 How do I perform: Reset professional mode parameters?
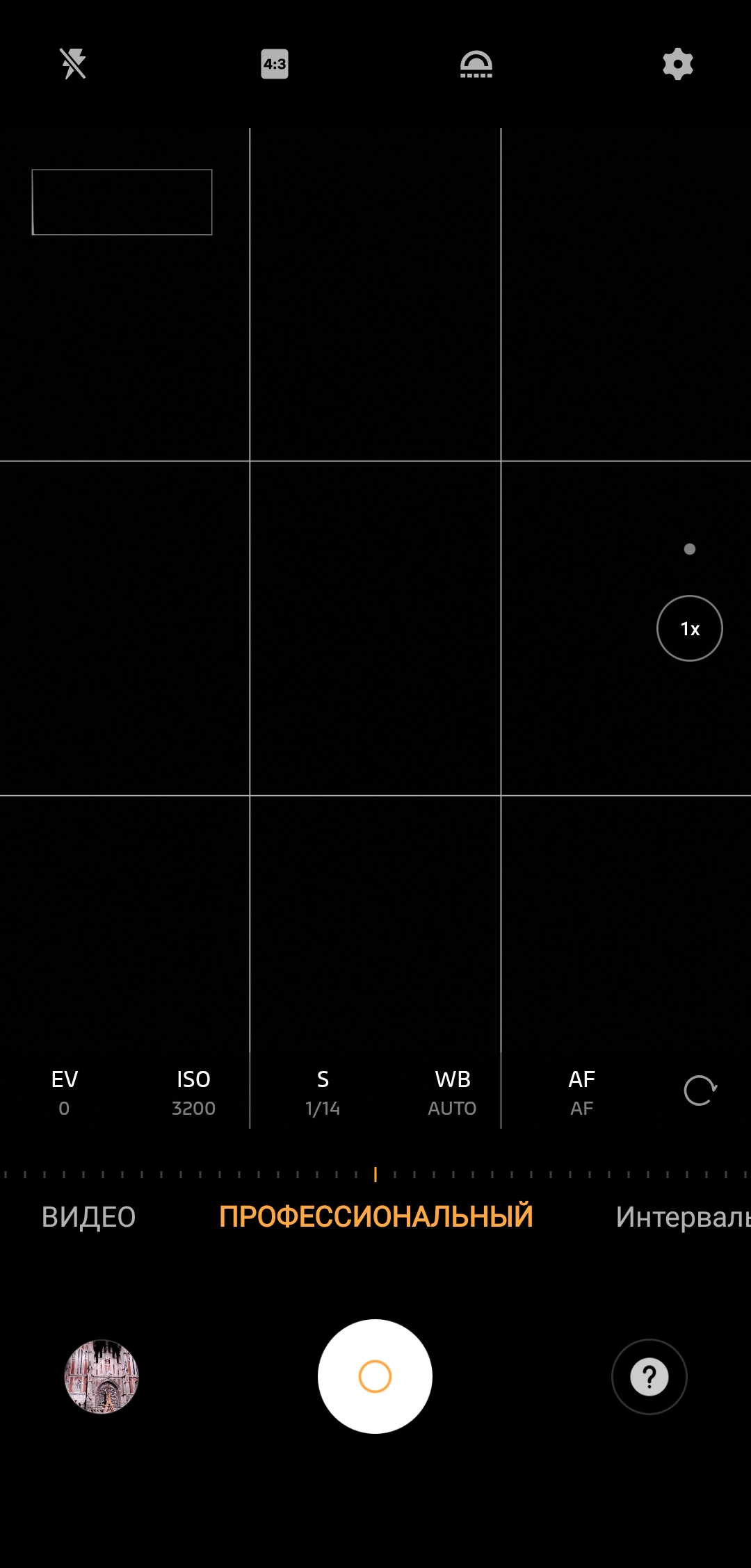click(700, 1091)
